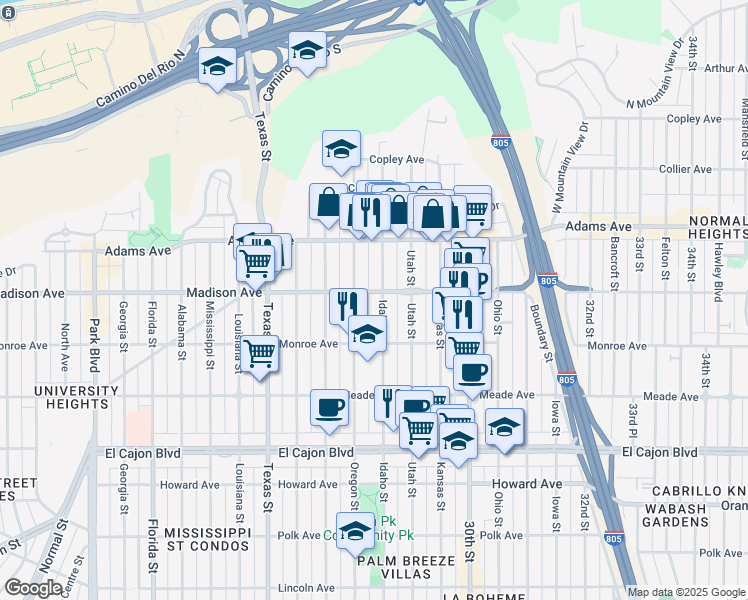Open the coffee marker west of Oregon St on Meade Ave
The height and width of the screenshot is (600, 748).
point(329,409)
